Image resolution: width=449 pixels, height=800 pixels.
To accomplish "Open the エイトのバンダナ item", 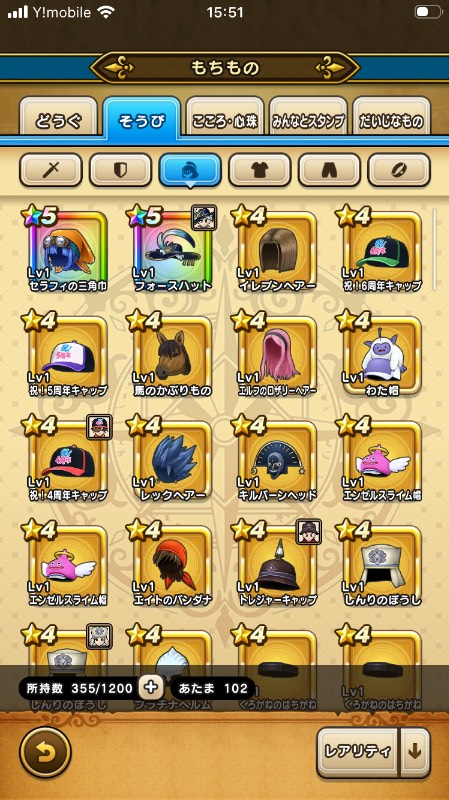I will pyautogui.click(x=172, y=566).
